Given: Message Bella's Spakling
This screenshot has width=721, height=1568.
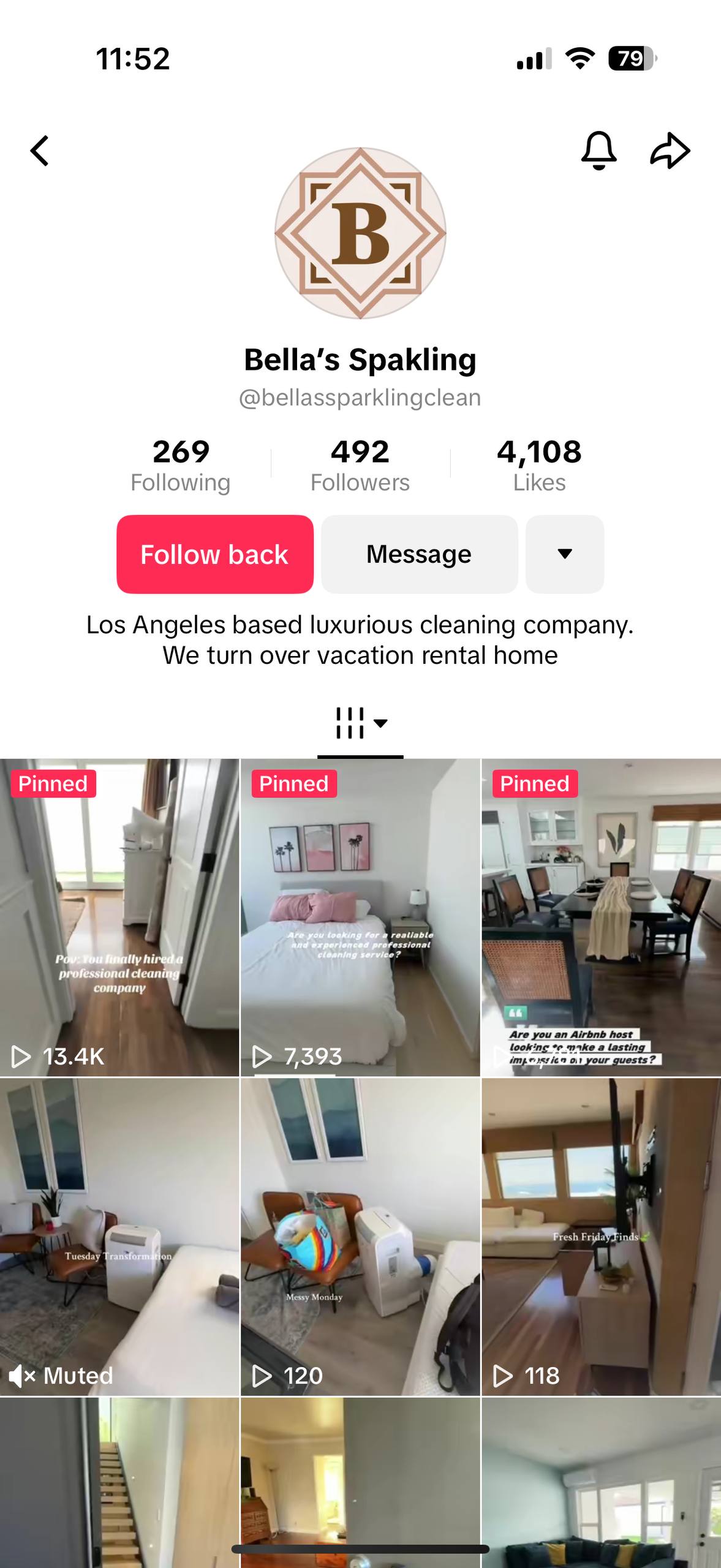Looking at the screenshot, I should point(419,554).
